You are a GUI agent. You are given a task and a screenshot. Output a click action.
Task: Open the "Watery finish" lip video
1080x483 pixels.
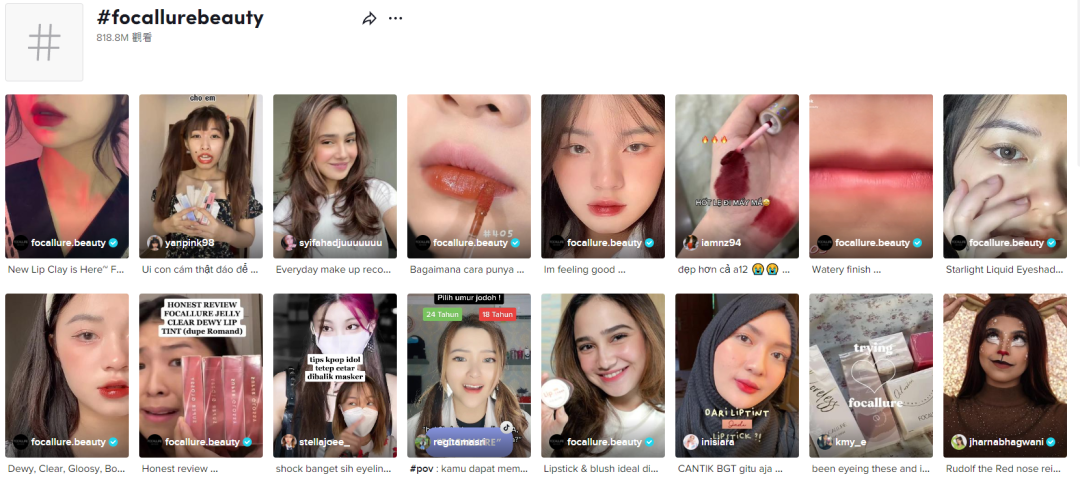pyautogui.click(x=871, y=177)
